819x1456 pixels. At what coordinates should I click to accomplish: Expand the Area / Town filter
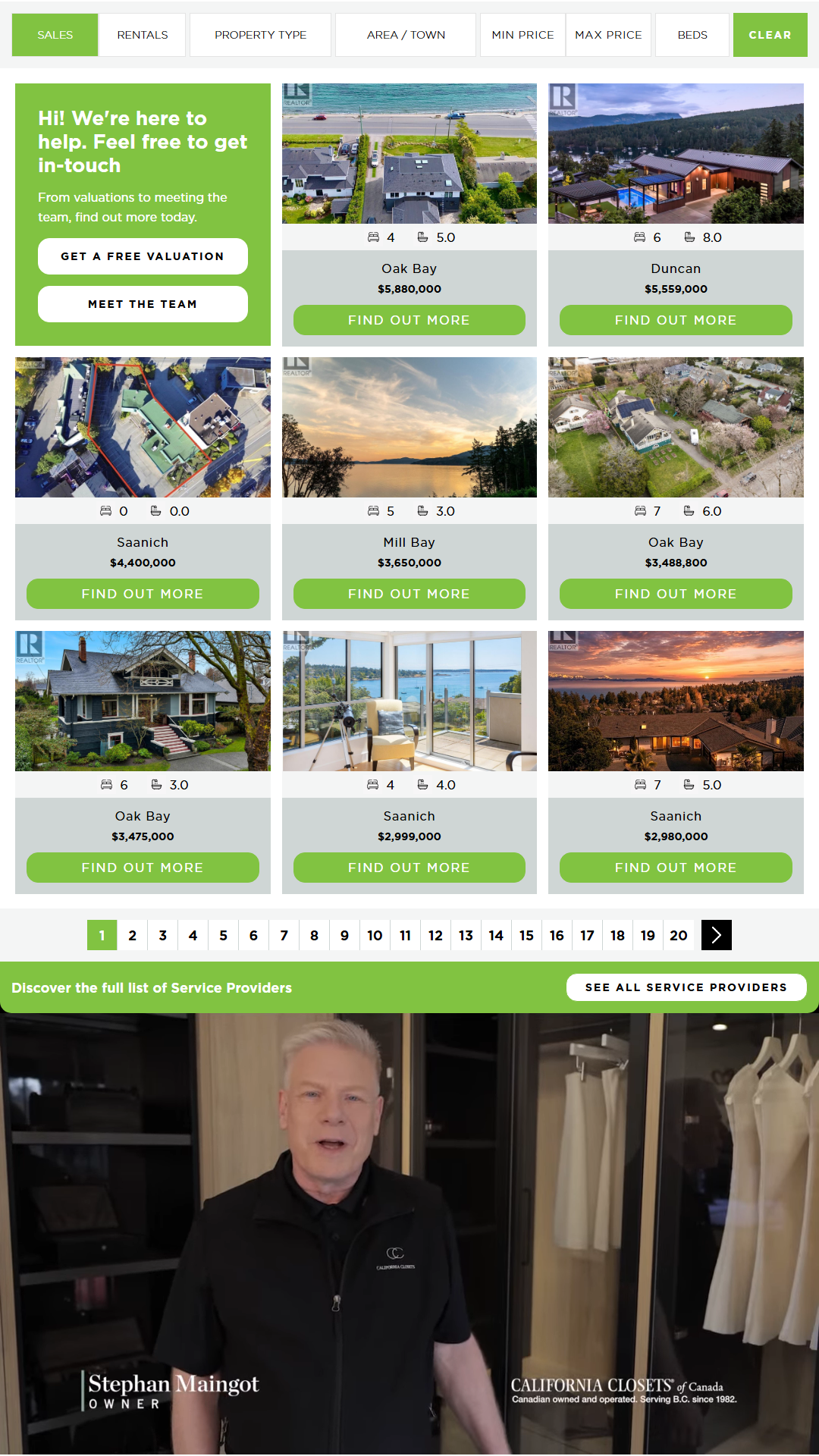406,35
